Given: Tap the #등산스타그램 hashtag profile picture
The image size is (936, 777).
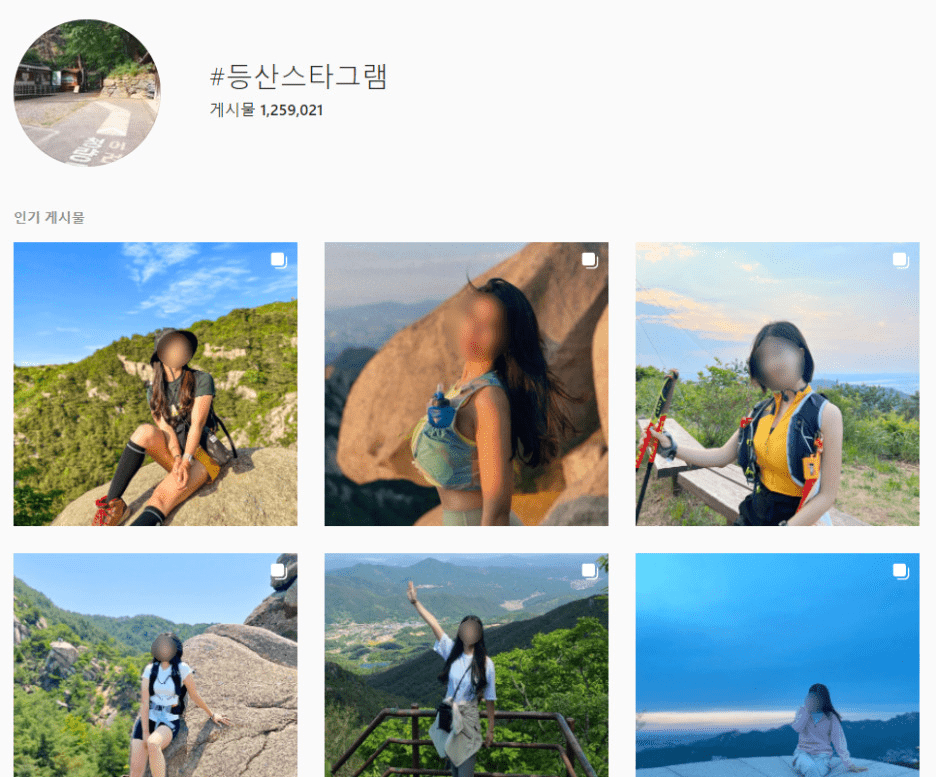Looking at the screenshot, I should pos(86,93).
